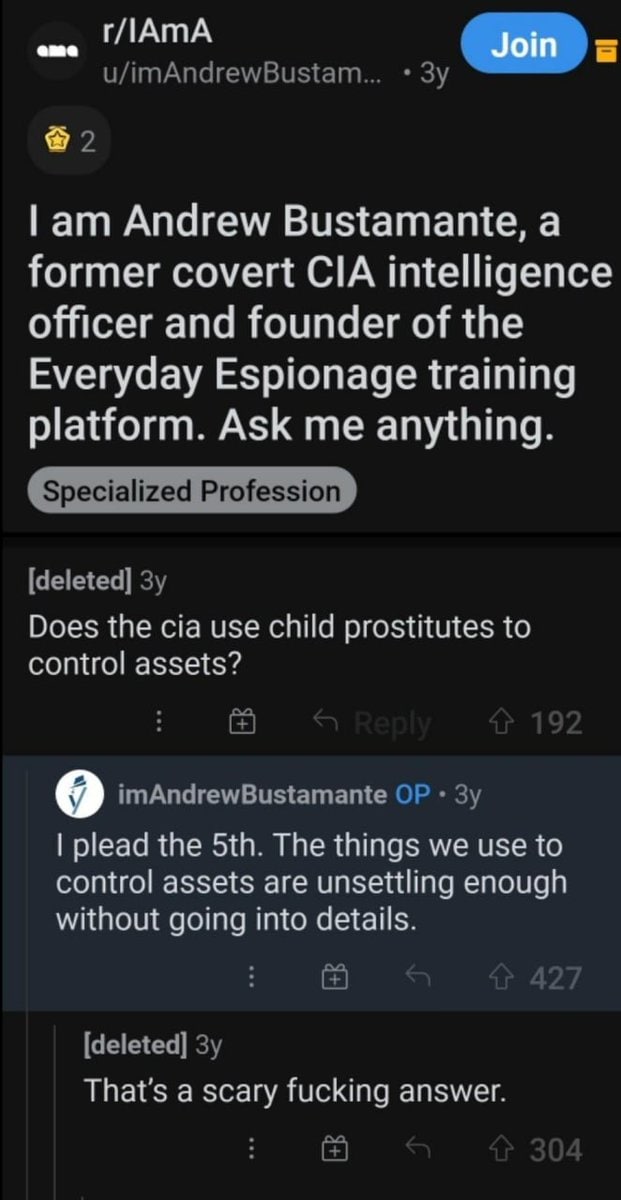This screenshot has width=621, height=1200.
Task: Open the r/IAmA subreddit page
Action: (157, 32)
